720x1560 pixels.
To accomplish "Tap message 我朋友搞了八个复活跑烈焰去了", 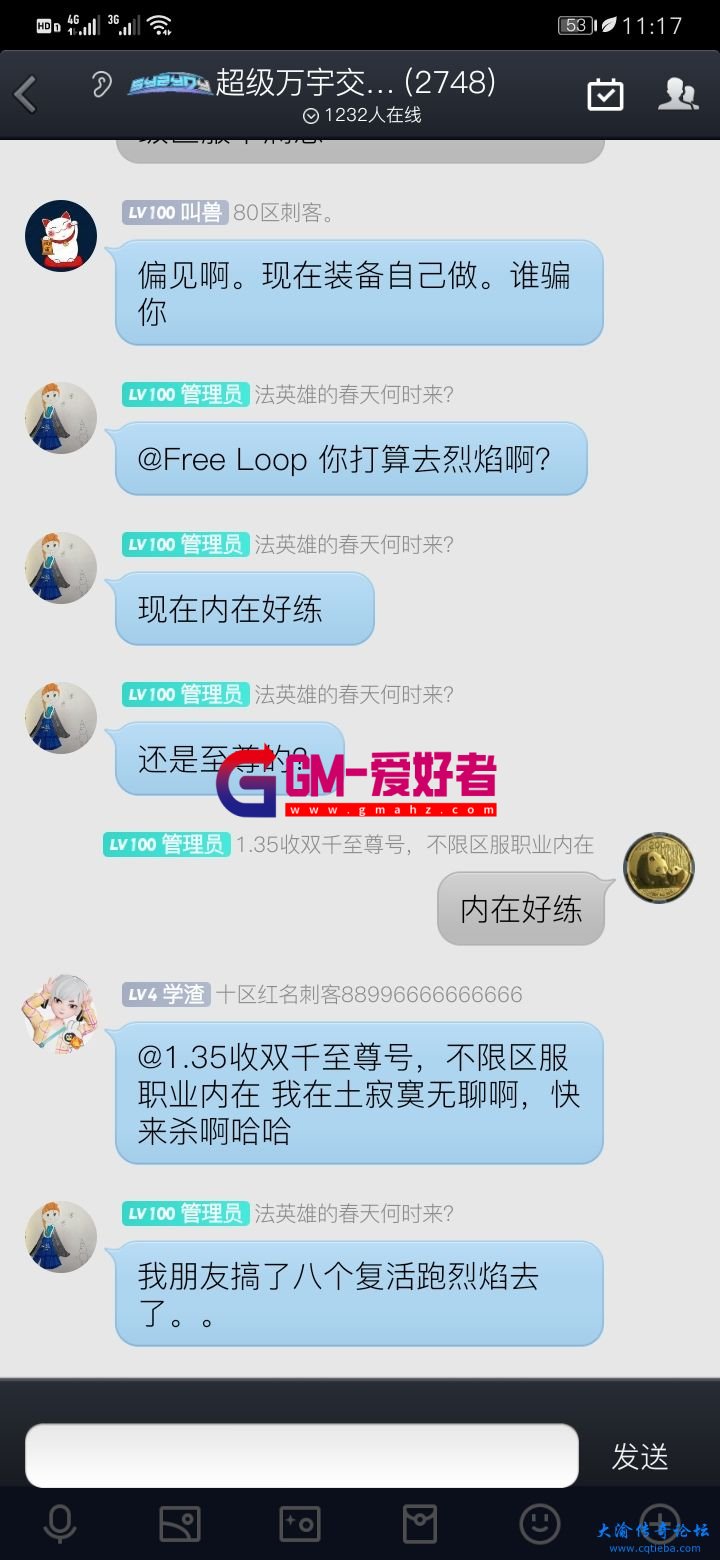I will point(359,1293).
